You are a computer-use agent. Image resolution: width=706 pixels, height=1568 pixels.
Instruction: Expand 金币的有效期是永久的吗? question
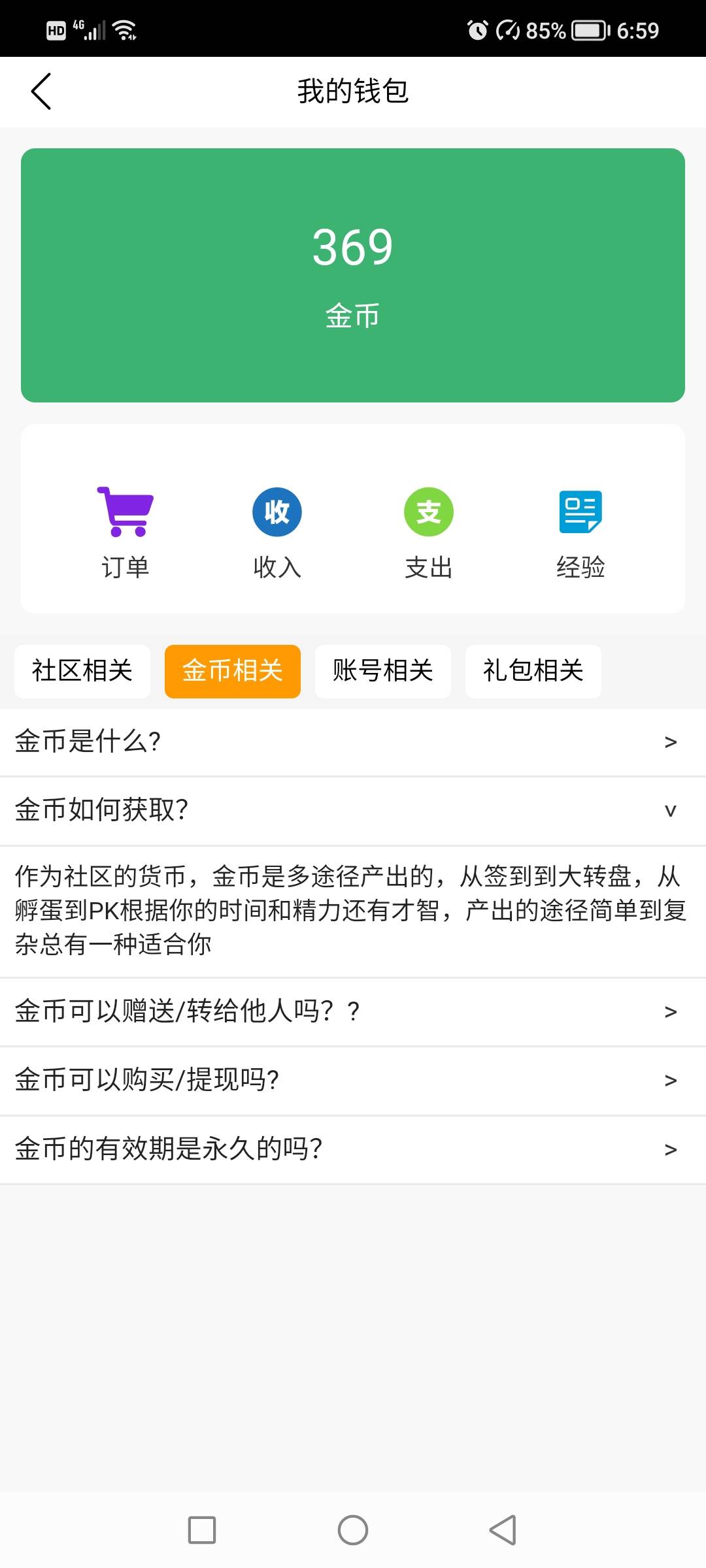353,1149
